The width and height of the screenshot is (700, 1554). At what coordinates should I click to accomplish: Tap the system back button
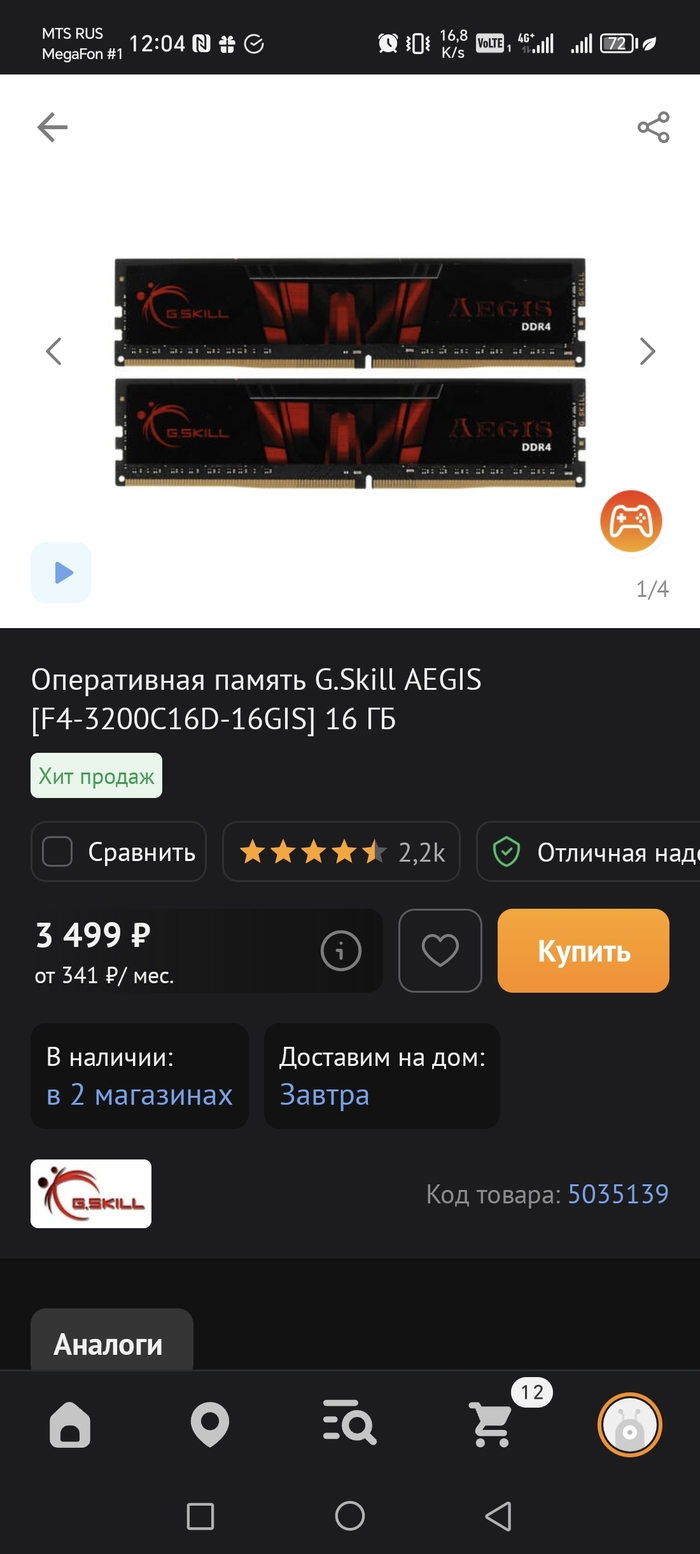[x=498, y=1516]
